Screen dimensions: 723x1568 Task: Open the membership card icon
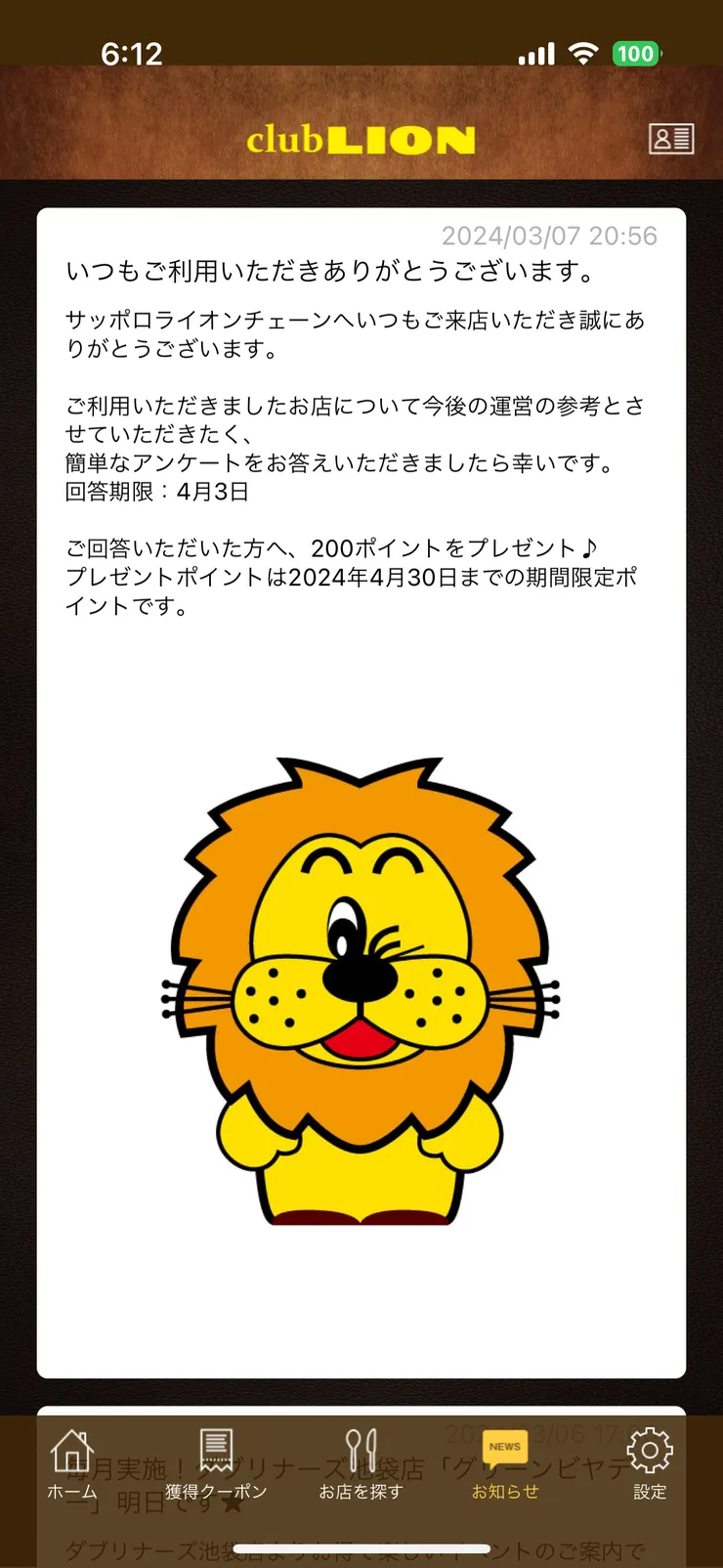[x=671, y=139]
